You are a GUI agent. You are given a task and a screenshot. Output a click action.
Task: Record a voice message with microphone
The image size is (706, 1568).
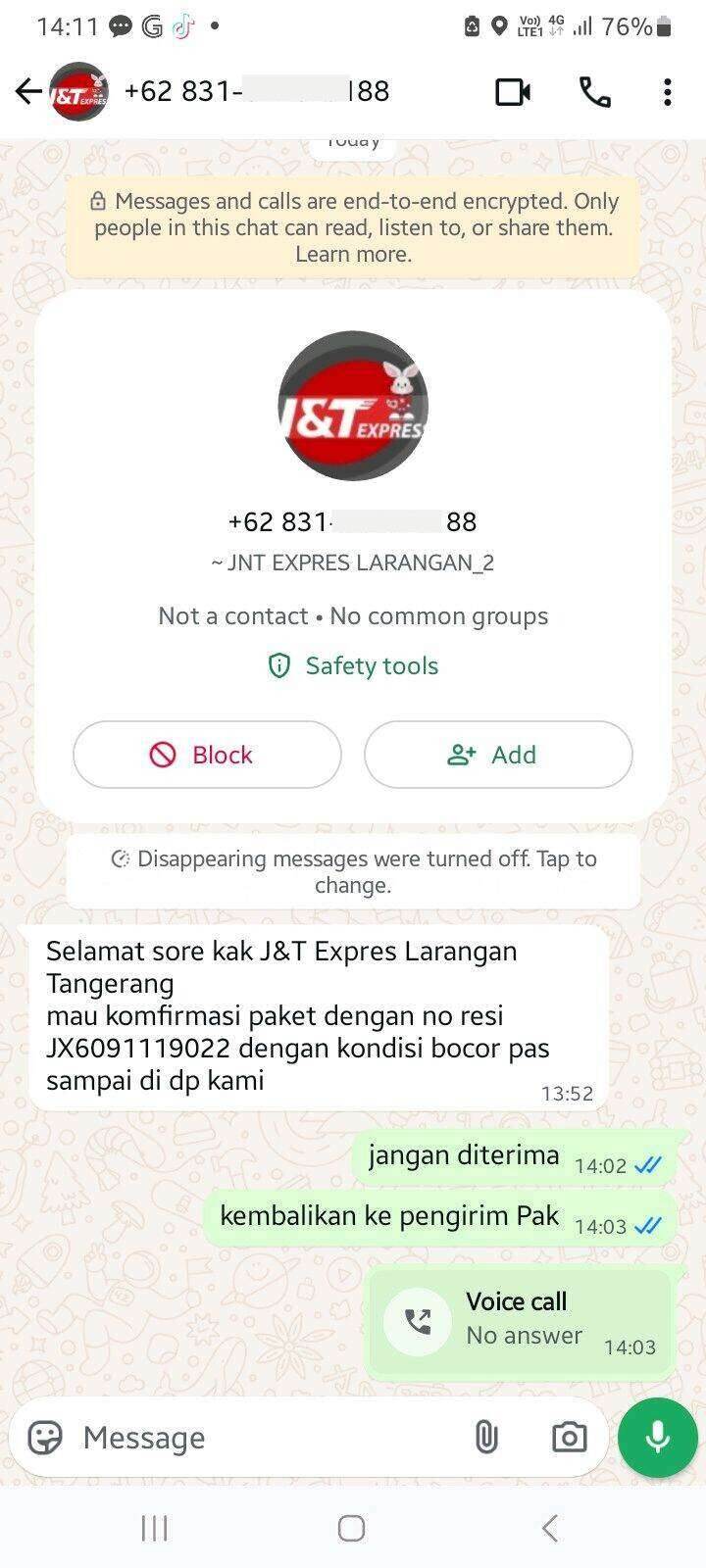(658, 1438)
